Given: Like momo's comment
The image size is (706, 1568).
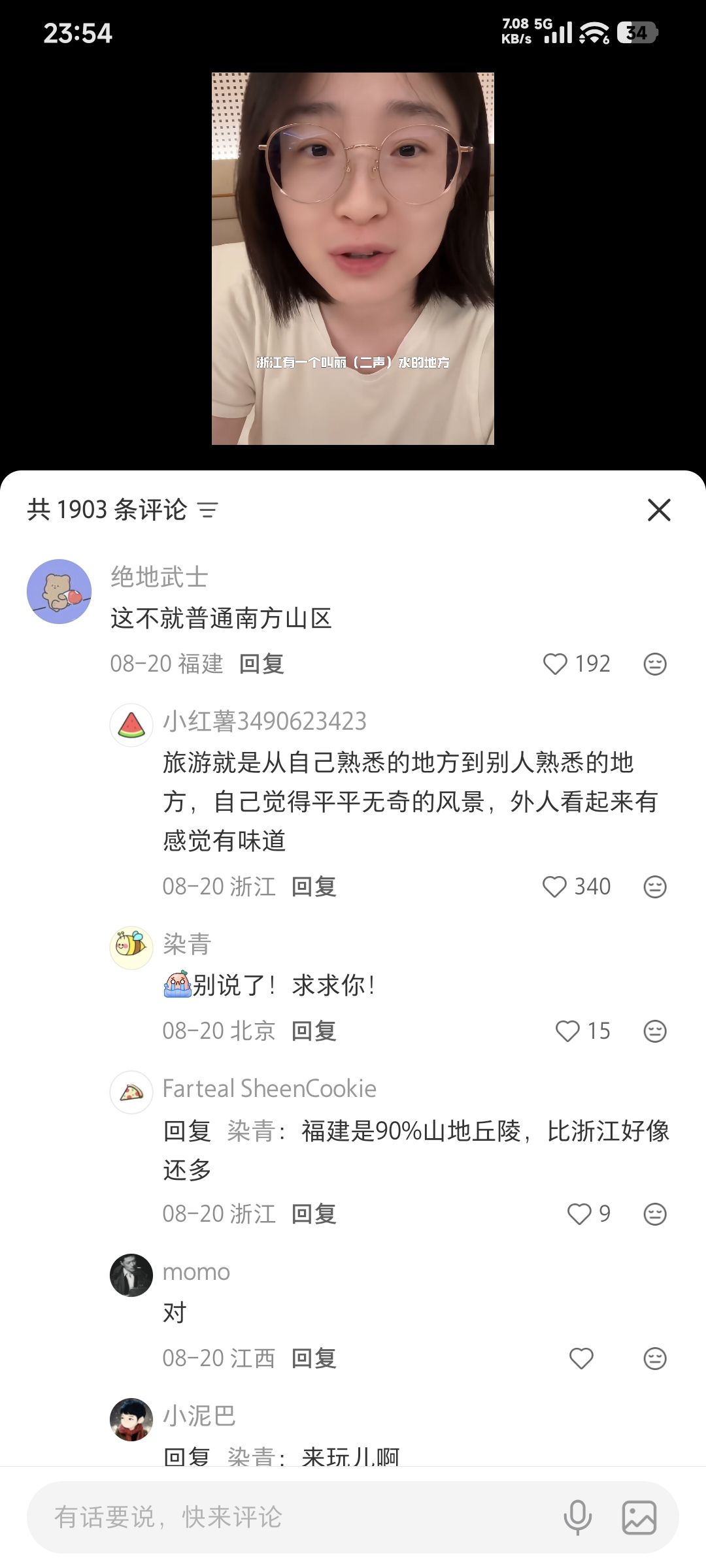Looking at the screenshot, I should [x=581, y=1358].
